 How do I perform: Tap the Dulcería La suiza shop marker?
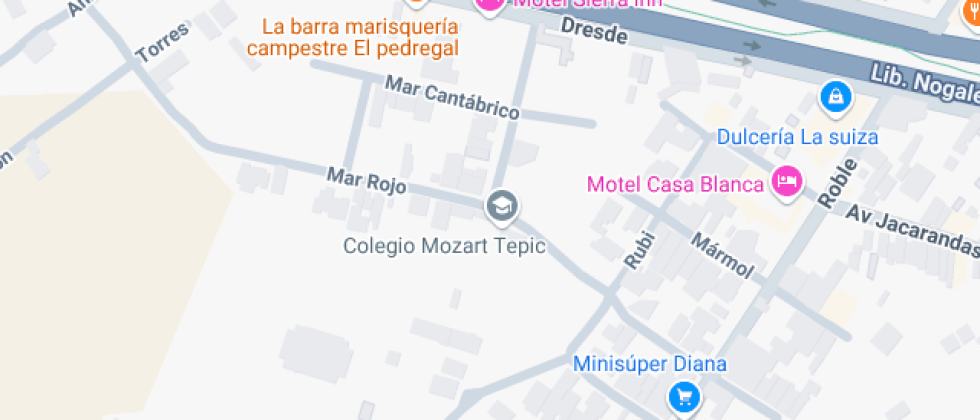[x=834, y=97]
